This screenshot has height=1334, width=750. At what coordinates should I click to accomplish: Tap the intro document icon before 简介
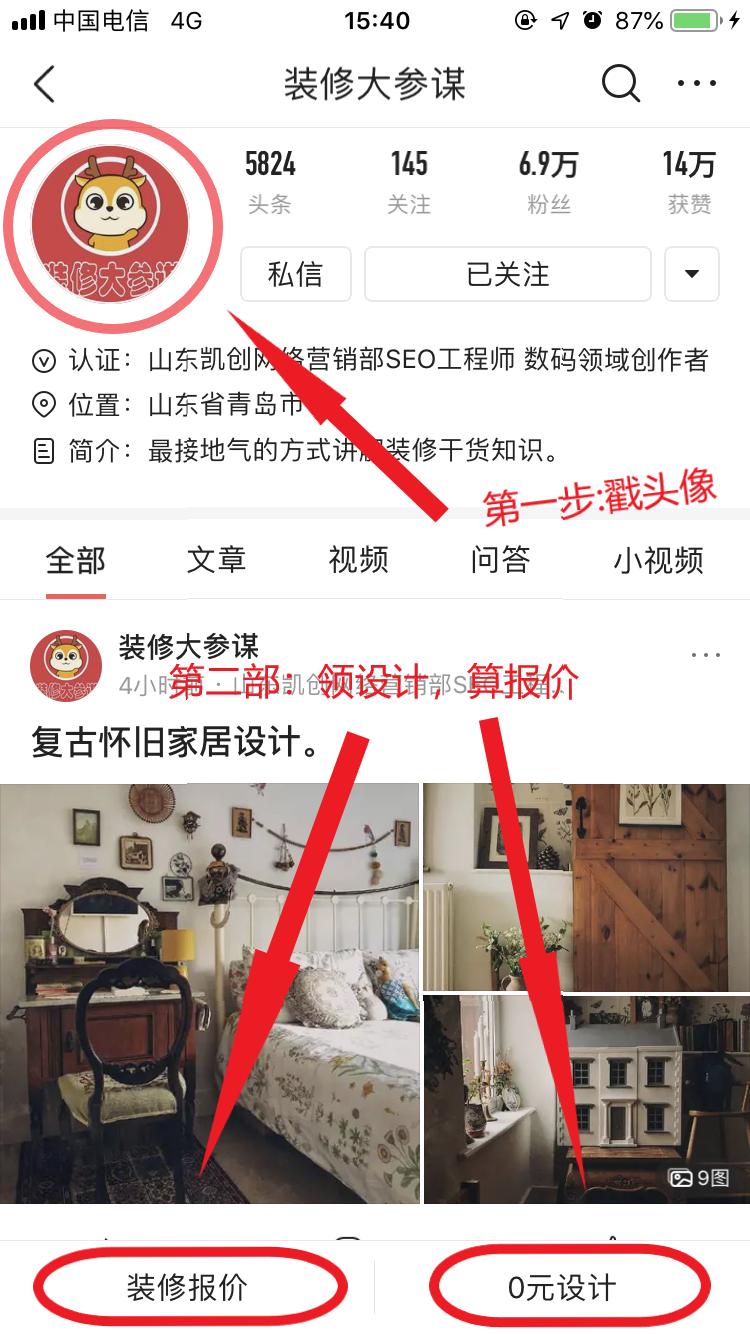tap(44, 449)
